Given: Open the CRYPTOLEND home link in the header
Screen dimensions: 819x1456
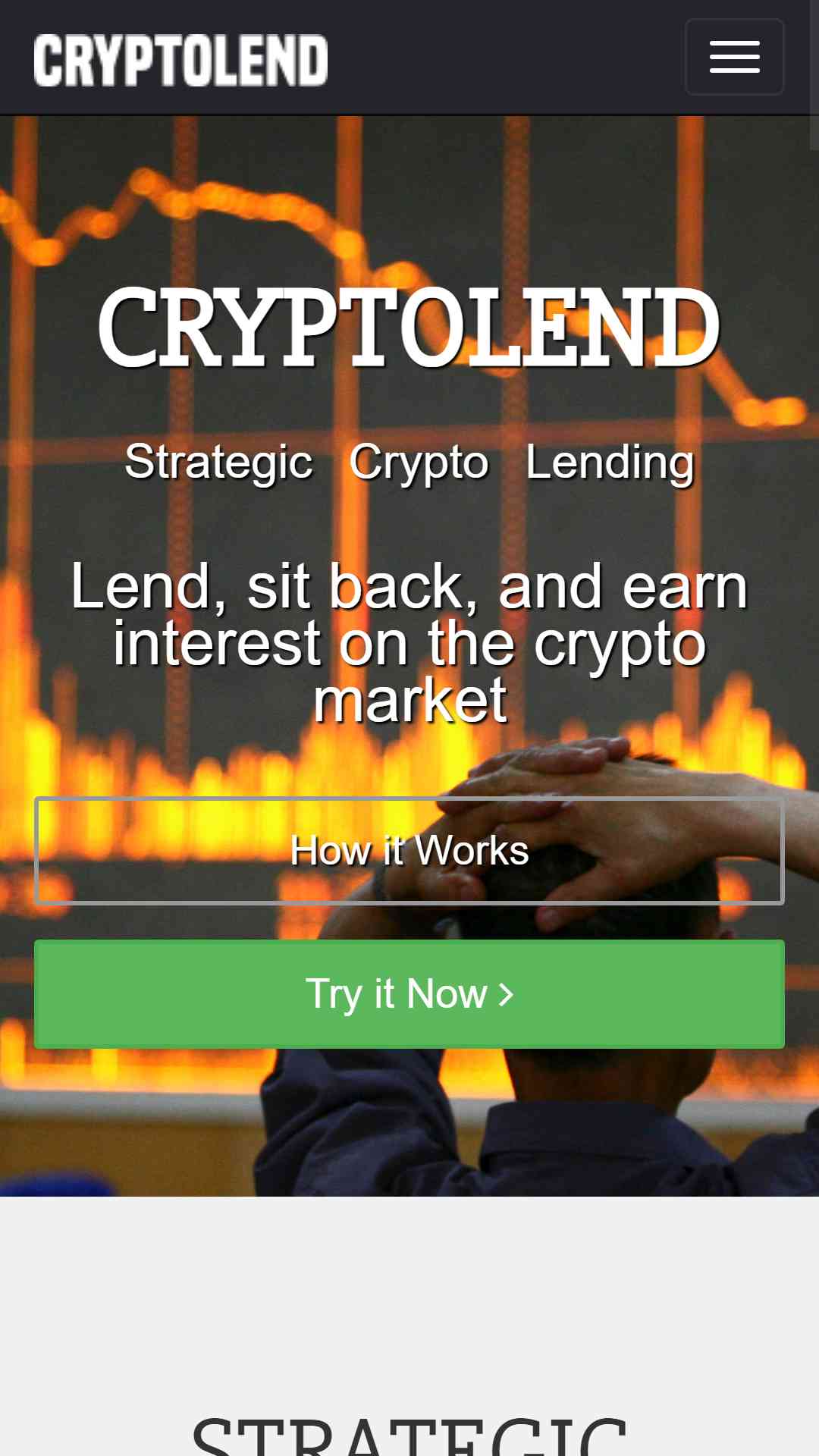Looking at the screenshot, I should 180,60.
